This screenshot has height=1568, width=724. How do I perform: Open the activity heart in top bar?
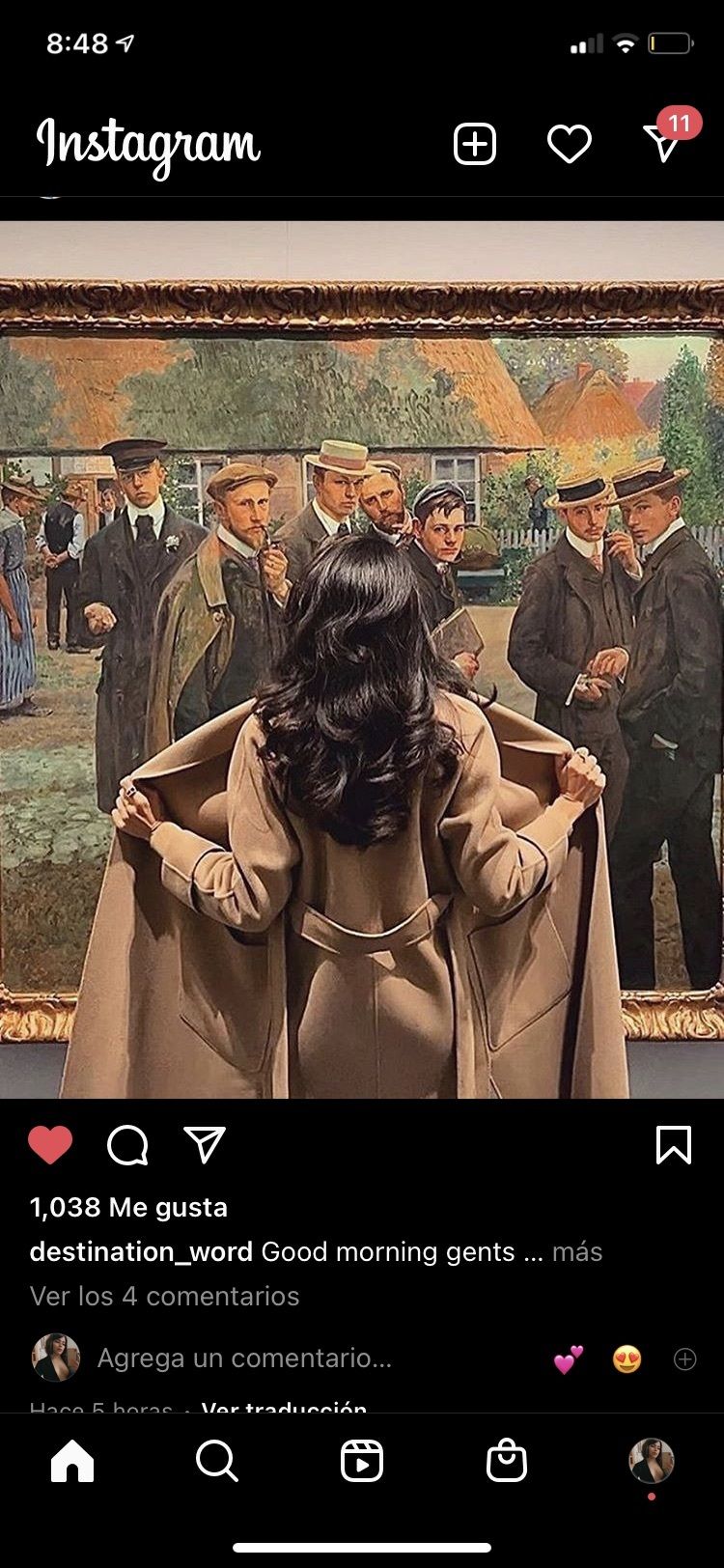[570, 145]
